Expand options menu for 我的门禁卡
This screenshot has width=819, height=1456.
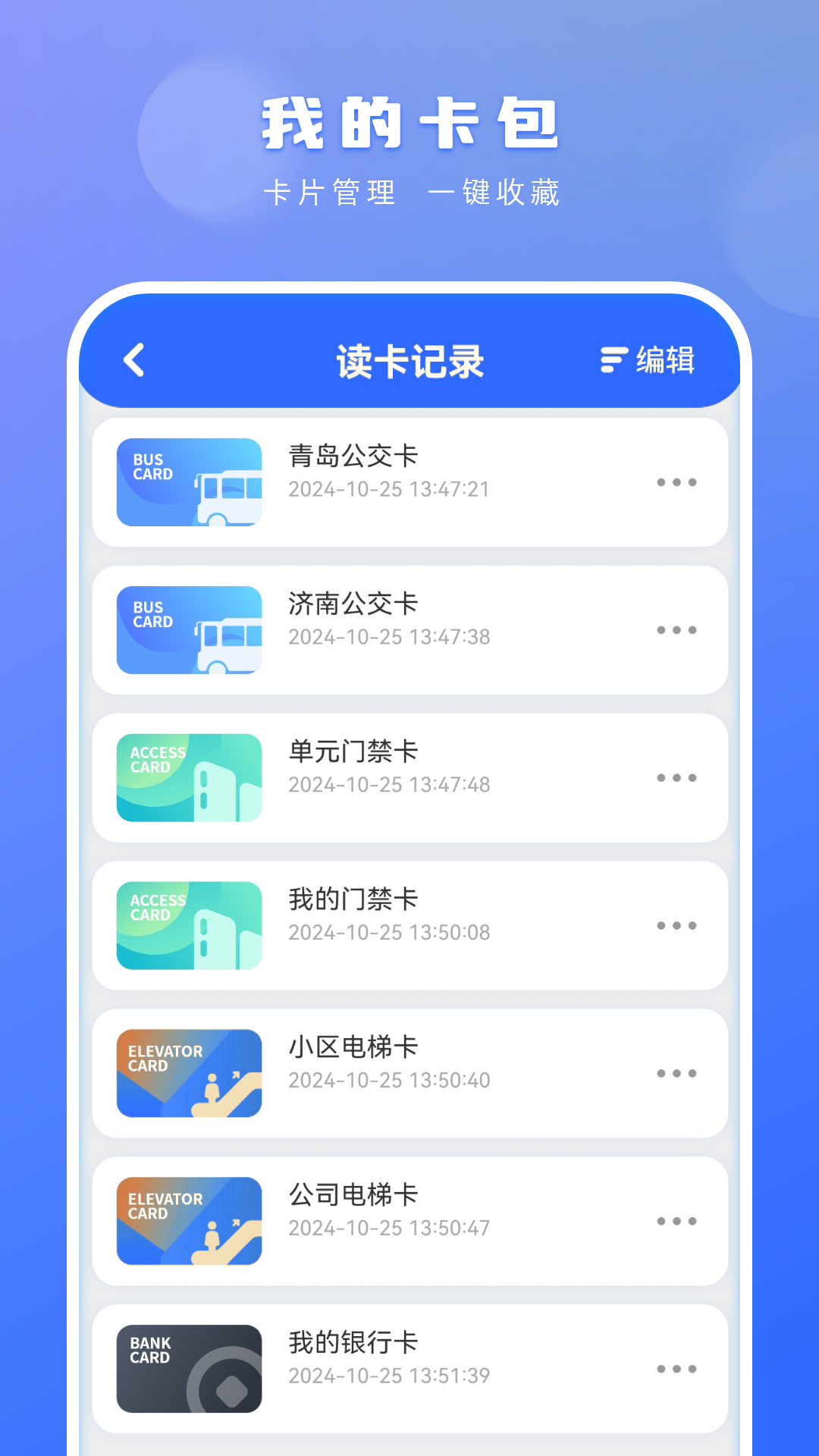click(x=677, y=925)
